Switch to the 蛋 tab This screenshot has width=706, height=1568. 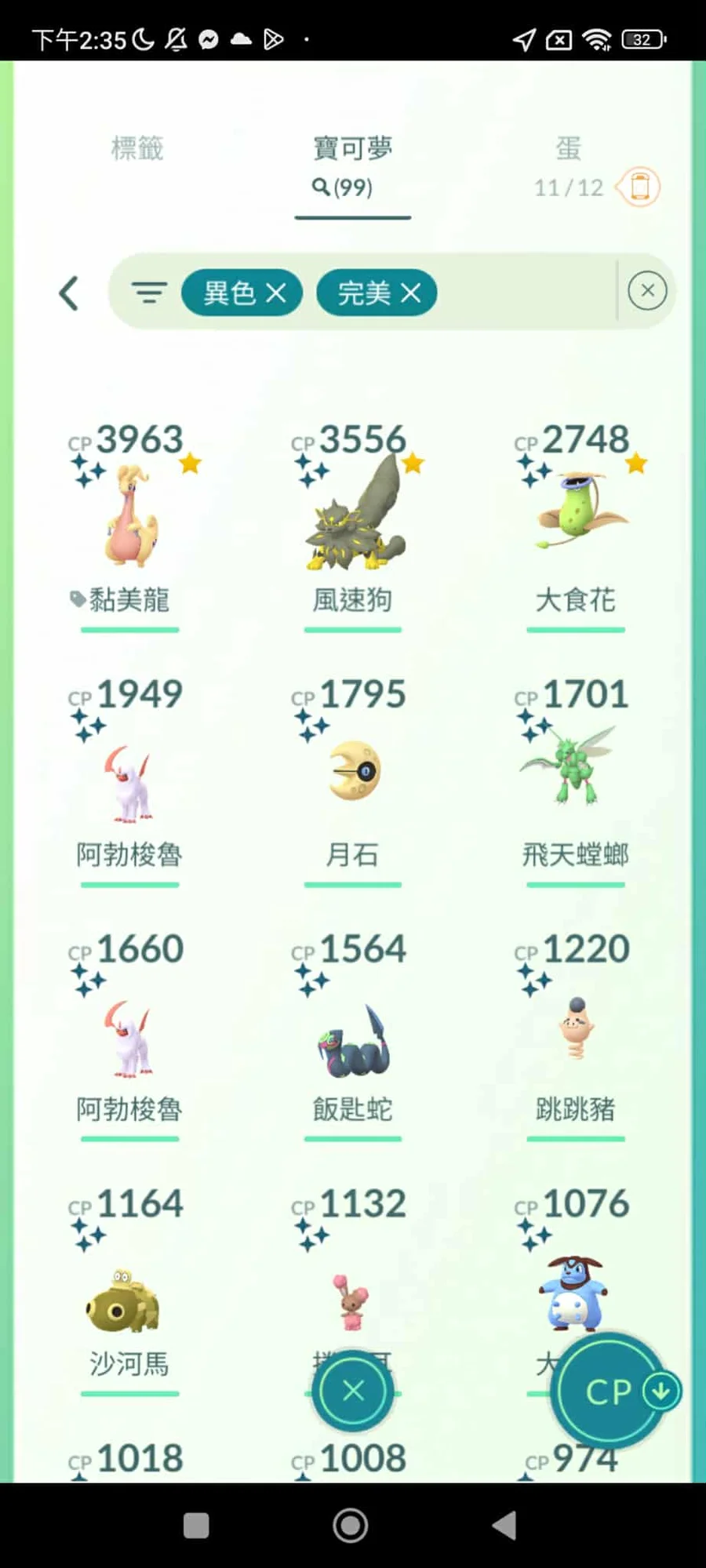(568, 149)
